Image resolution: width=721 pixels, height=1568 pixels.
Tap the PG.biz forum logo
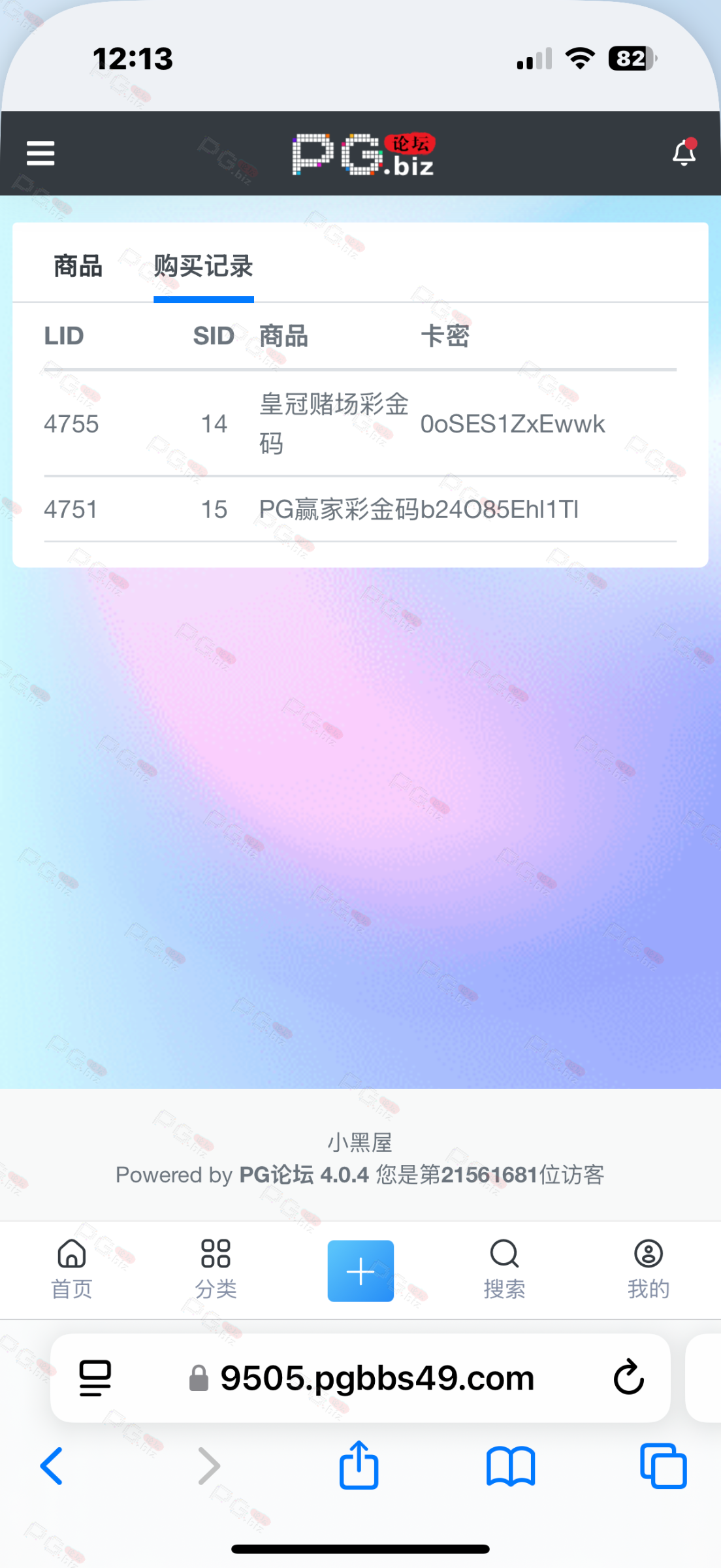tap(363, 154)
